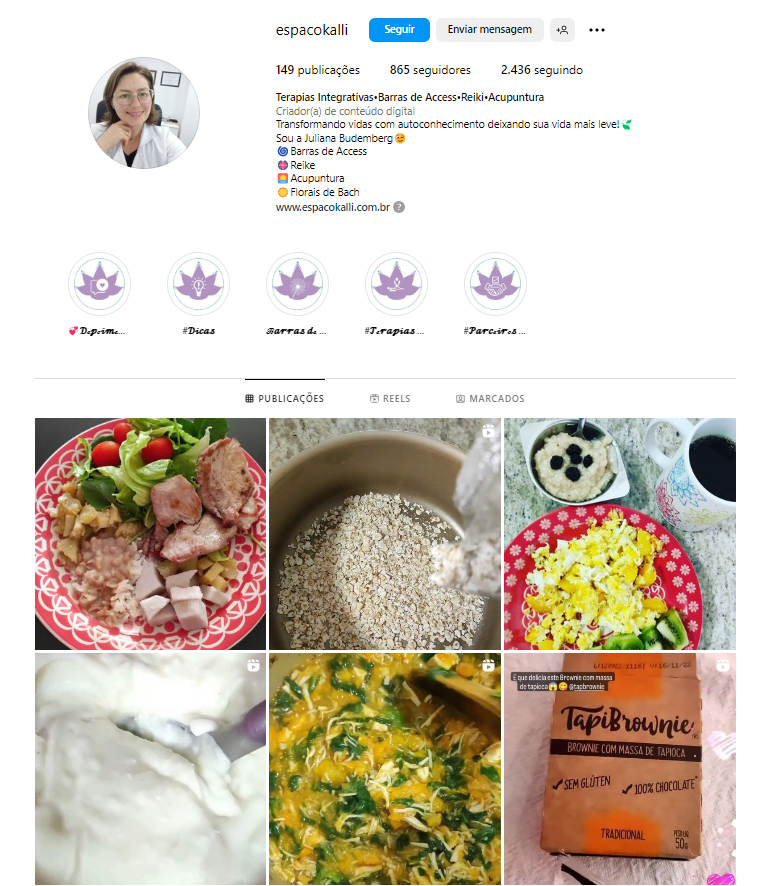The width and height of the screenshot is (758, 886).
Task: Switch to the Marcados tab
Action: [490, 398]
